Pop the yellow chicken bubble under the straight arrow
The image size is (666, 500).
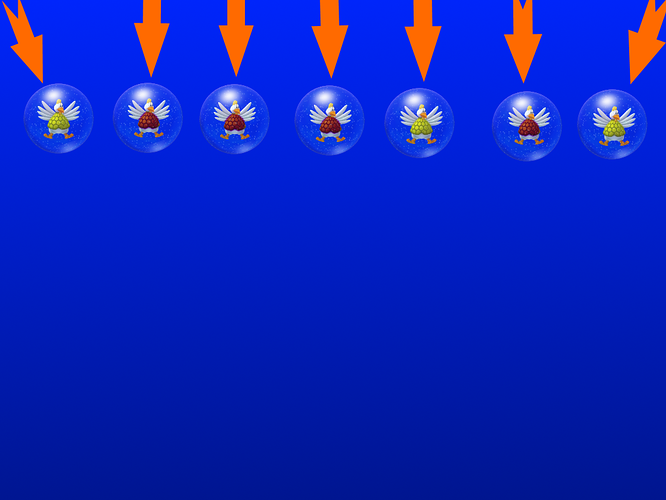point(419,123)
